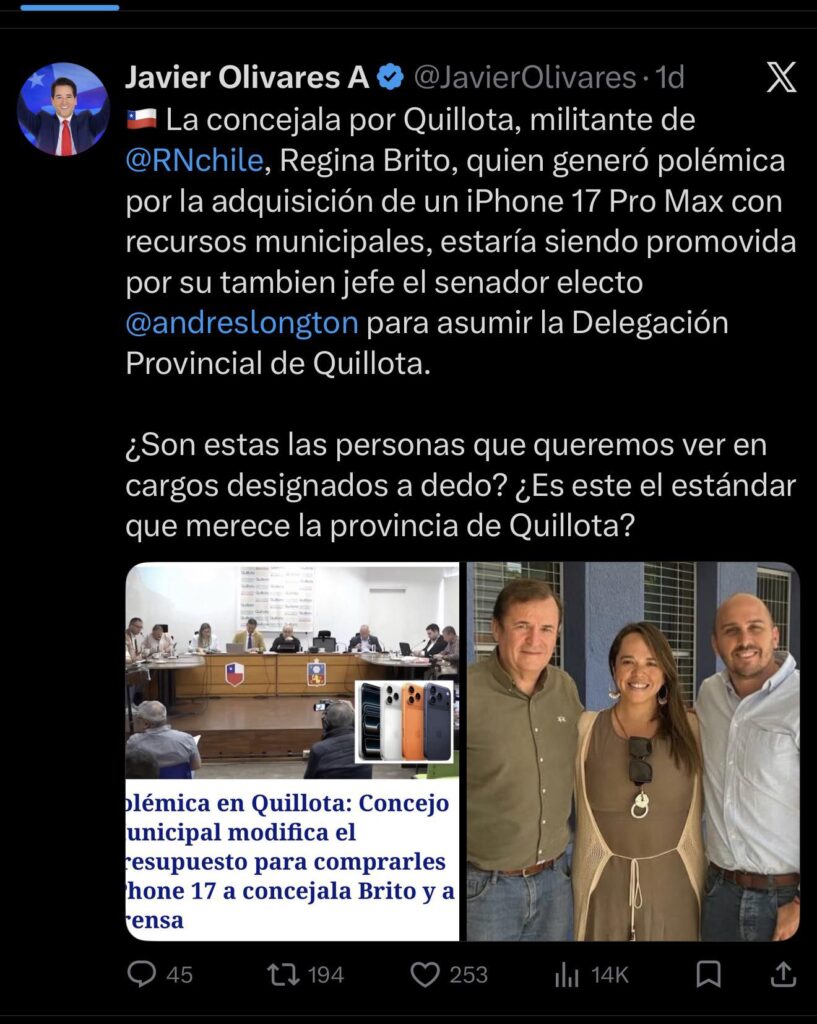Tap the X logo icon on post

coord(781,78)
